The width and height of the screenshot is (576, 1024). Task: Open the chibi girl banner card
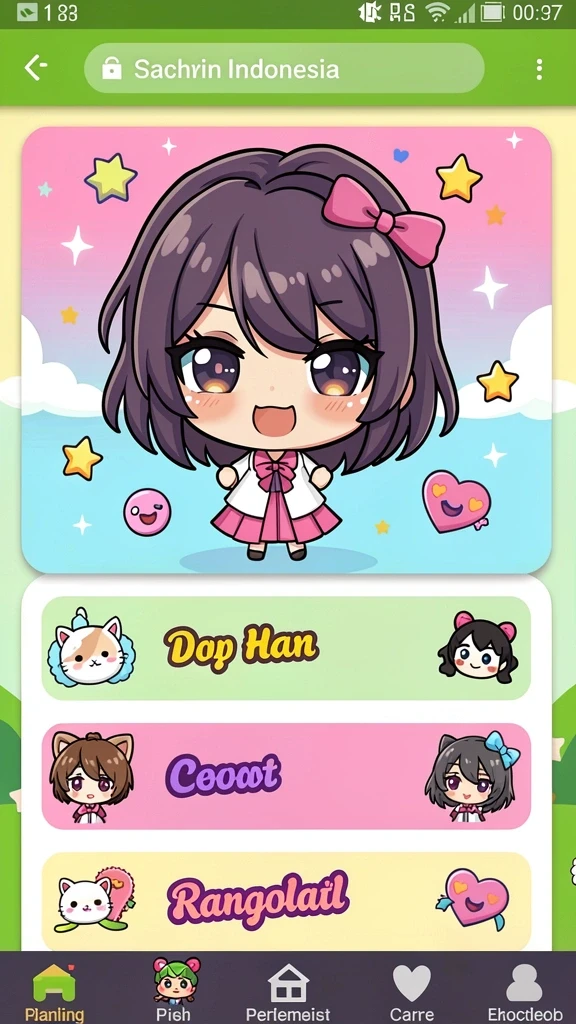click(x=287, y=350)
